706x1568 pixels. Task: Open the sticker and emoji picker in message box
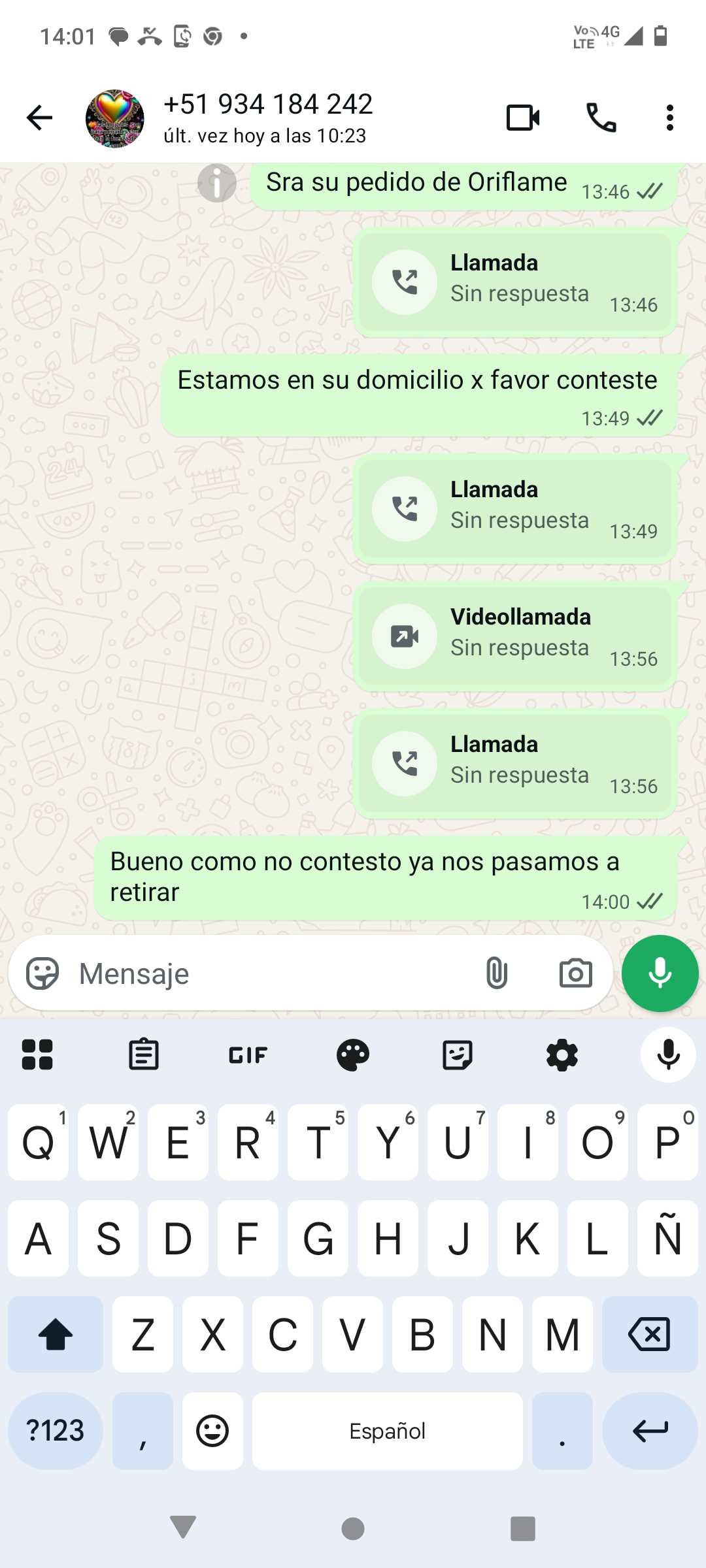coord(42,973)
